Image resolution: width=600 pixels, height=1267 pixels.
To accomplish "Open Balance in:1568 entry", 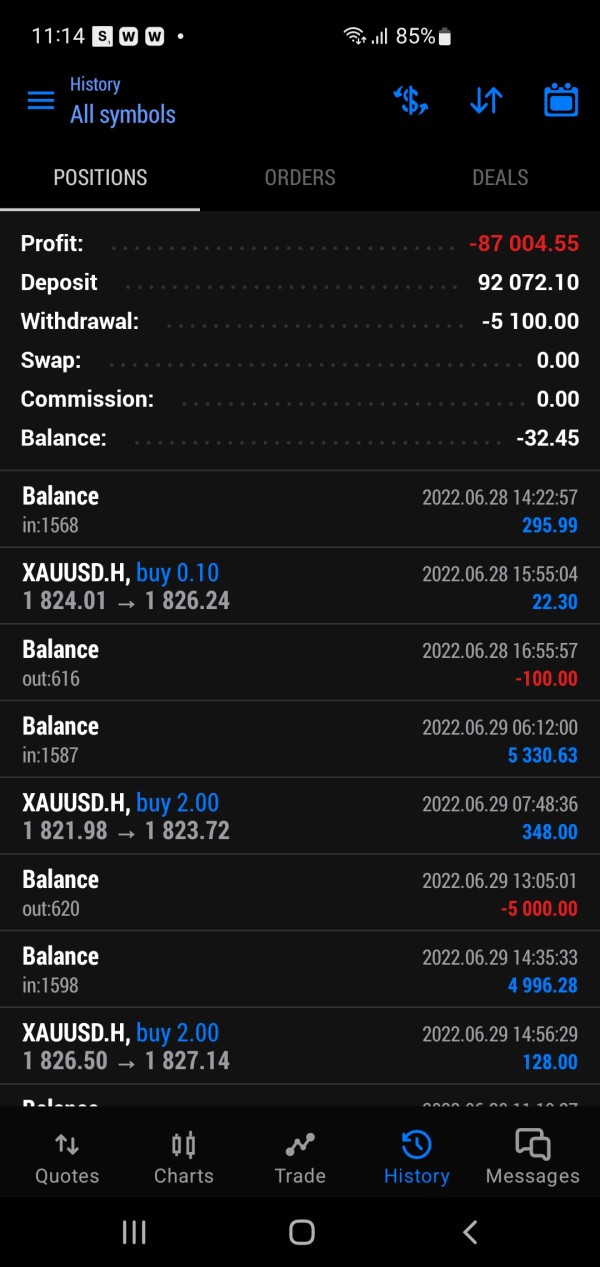I will (300, 509).
